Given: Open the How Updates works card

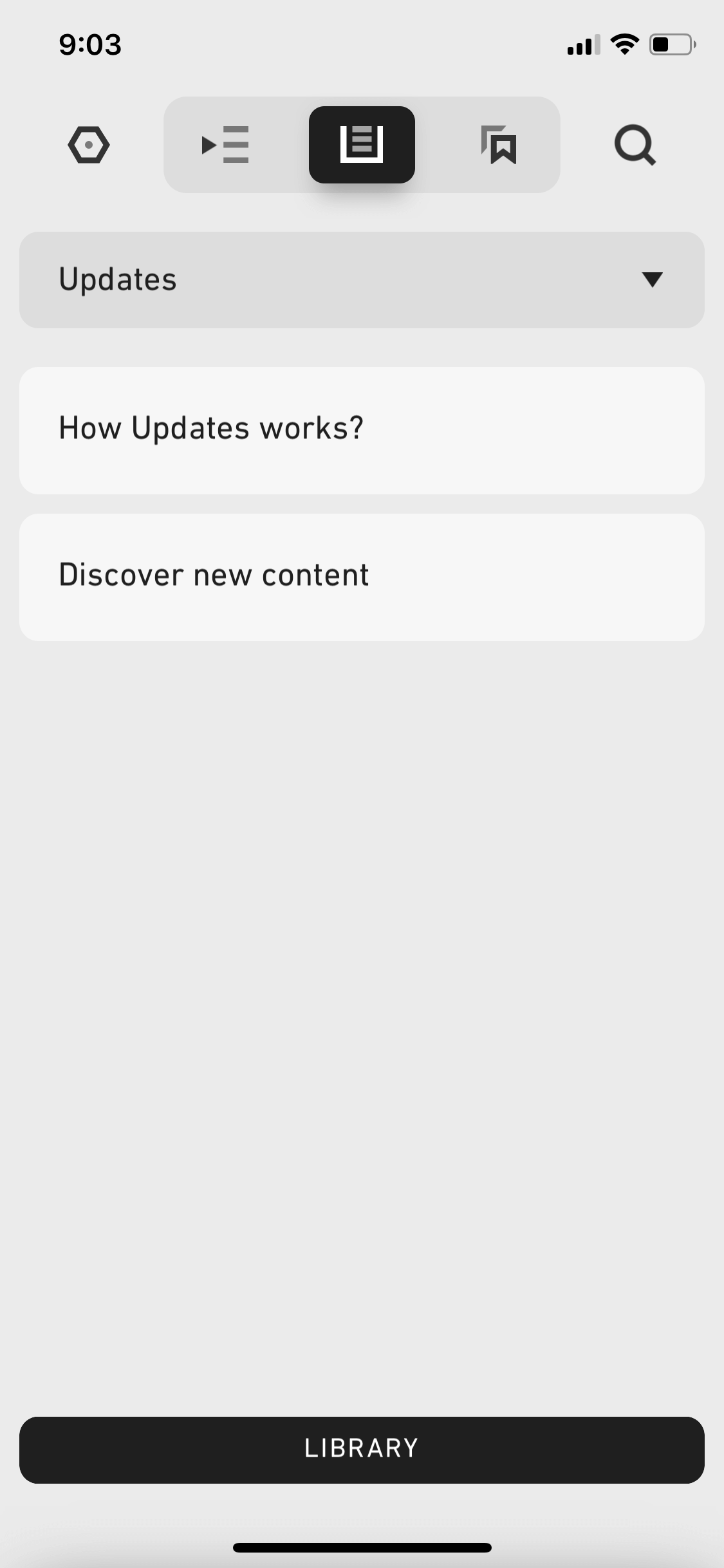Looking at the screenshot, I should coord(362,431).
